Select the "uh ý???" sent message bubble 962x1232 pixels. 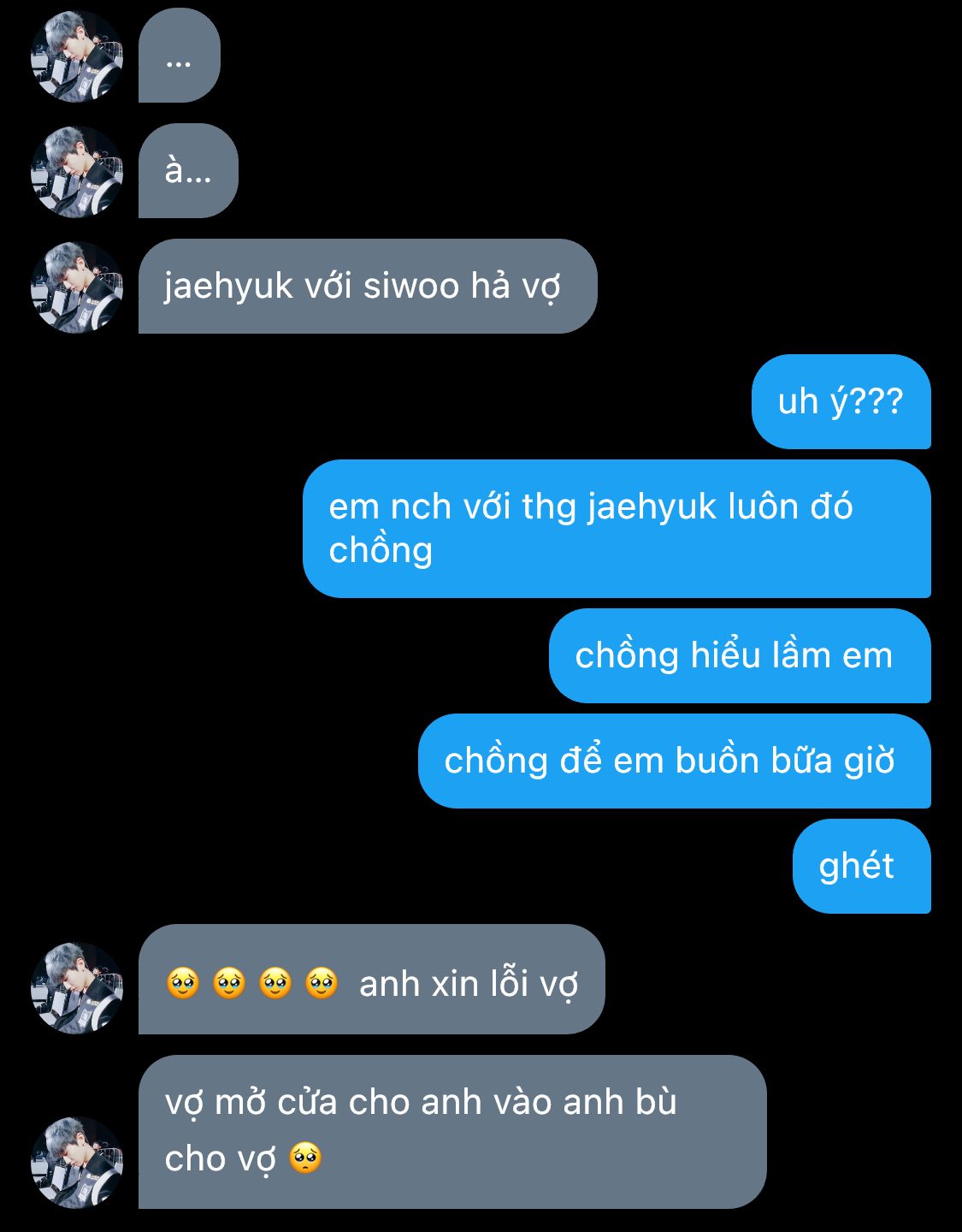(841, 401)
